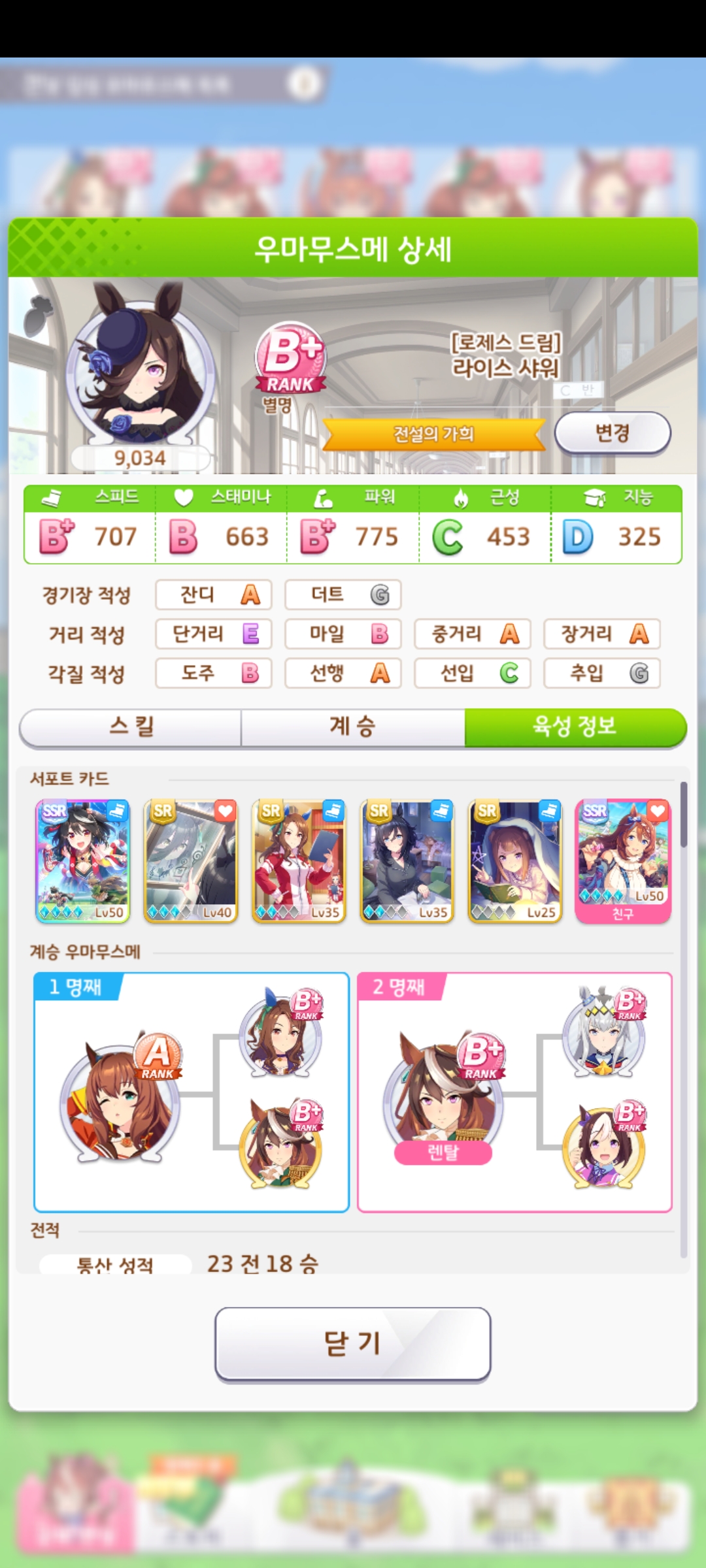The height and width of the screenshot is (1568, 706).
Task: Tap the 변경 button to change the nickname
Action: pos(612,433)
